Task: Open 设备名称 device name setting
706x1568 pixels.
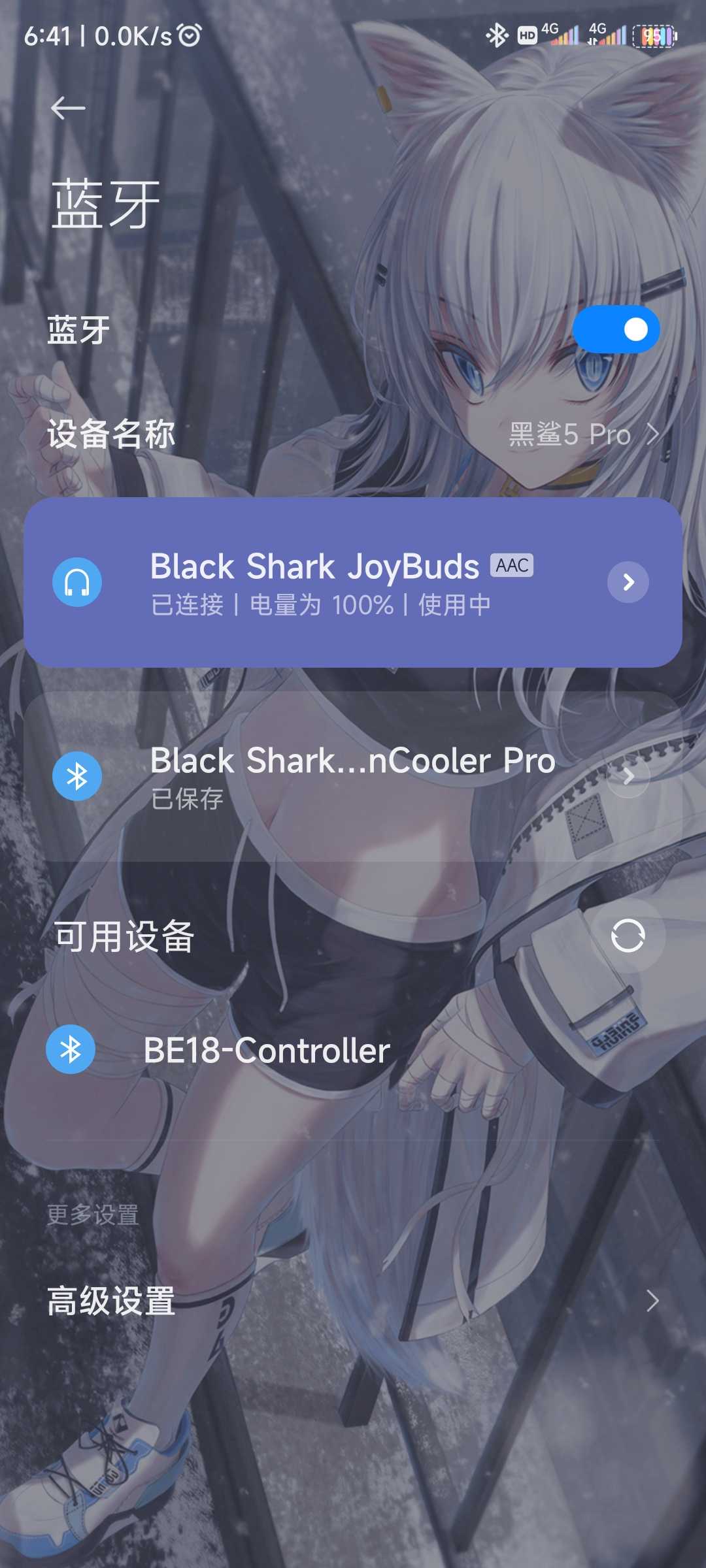Action: click(353, 434)
